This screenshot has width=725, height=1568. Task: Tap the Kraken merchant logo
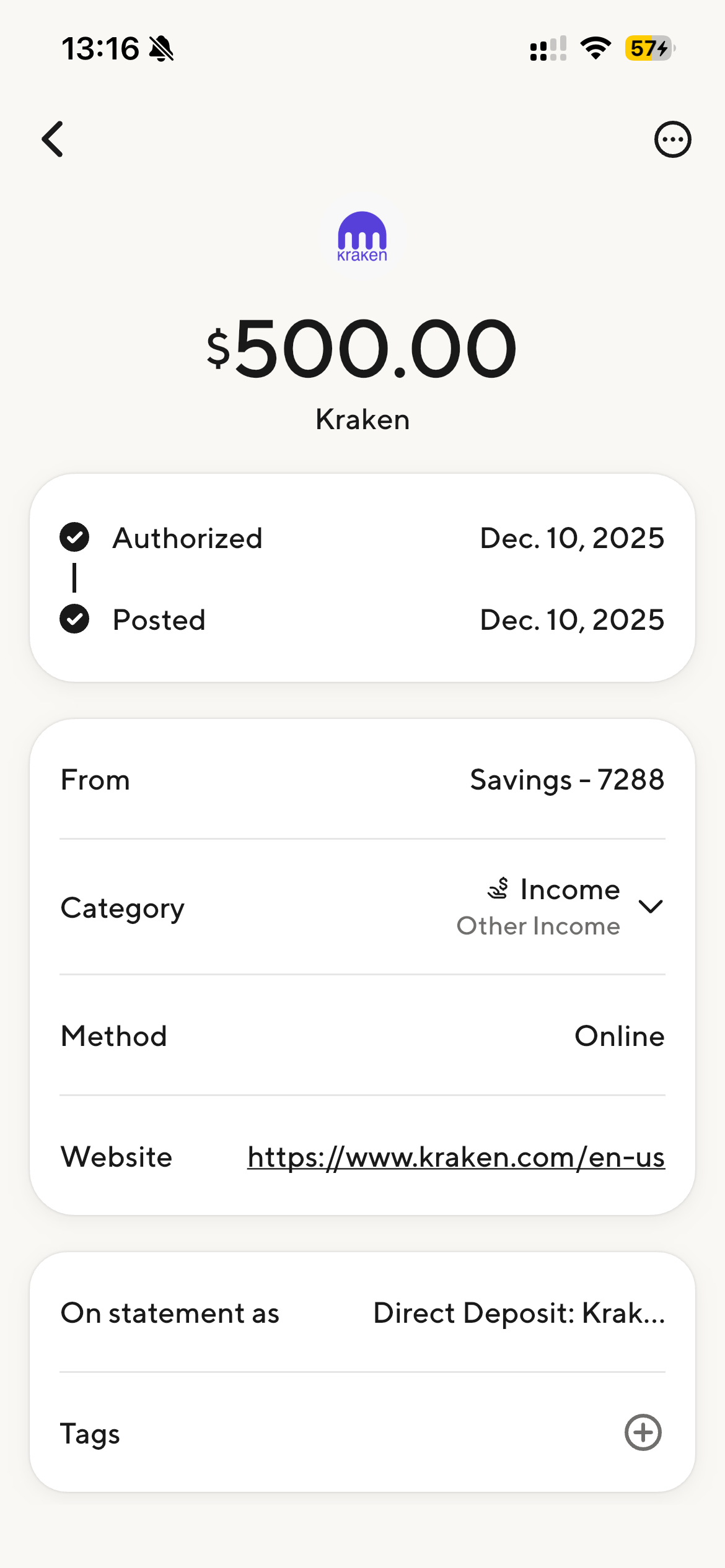362,237
